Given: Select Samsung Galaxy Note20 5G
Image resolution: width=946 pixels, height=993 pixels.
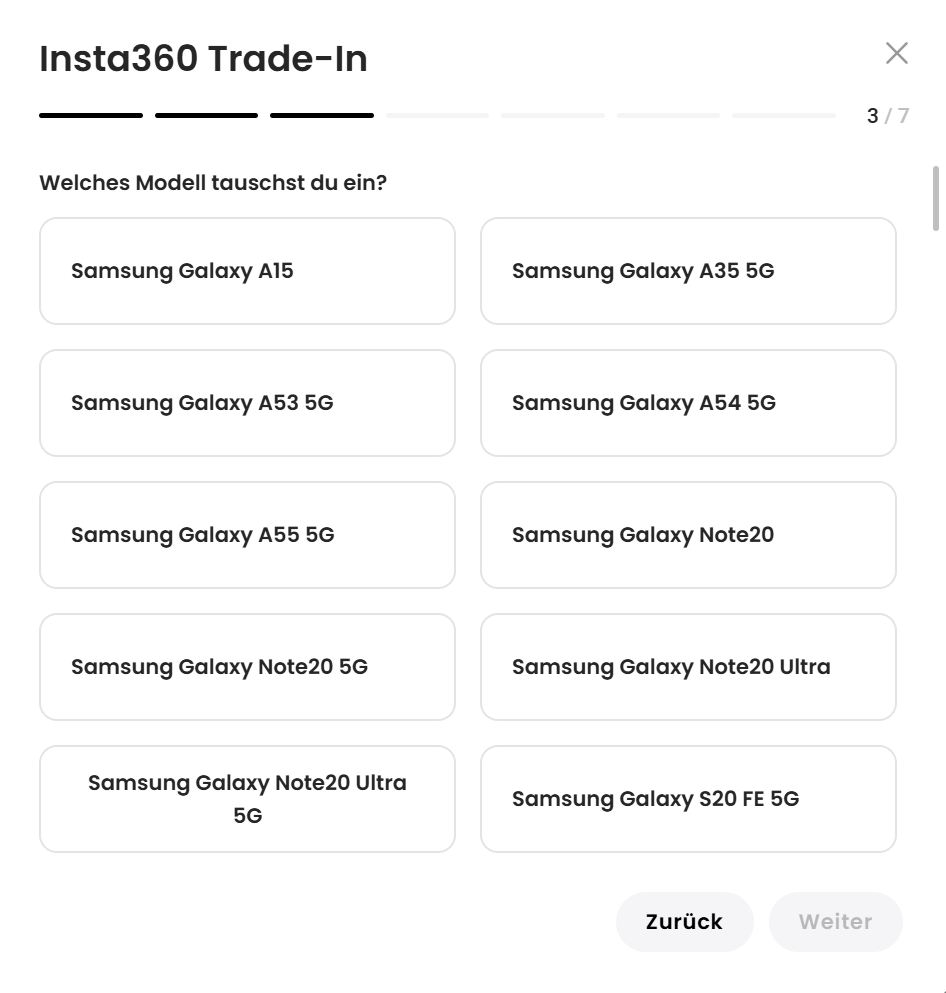Looking at the screenshot, I should (x=247, y=667).
